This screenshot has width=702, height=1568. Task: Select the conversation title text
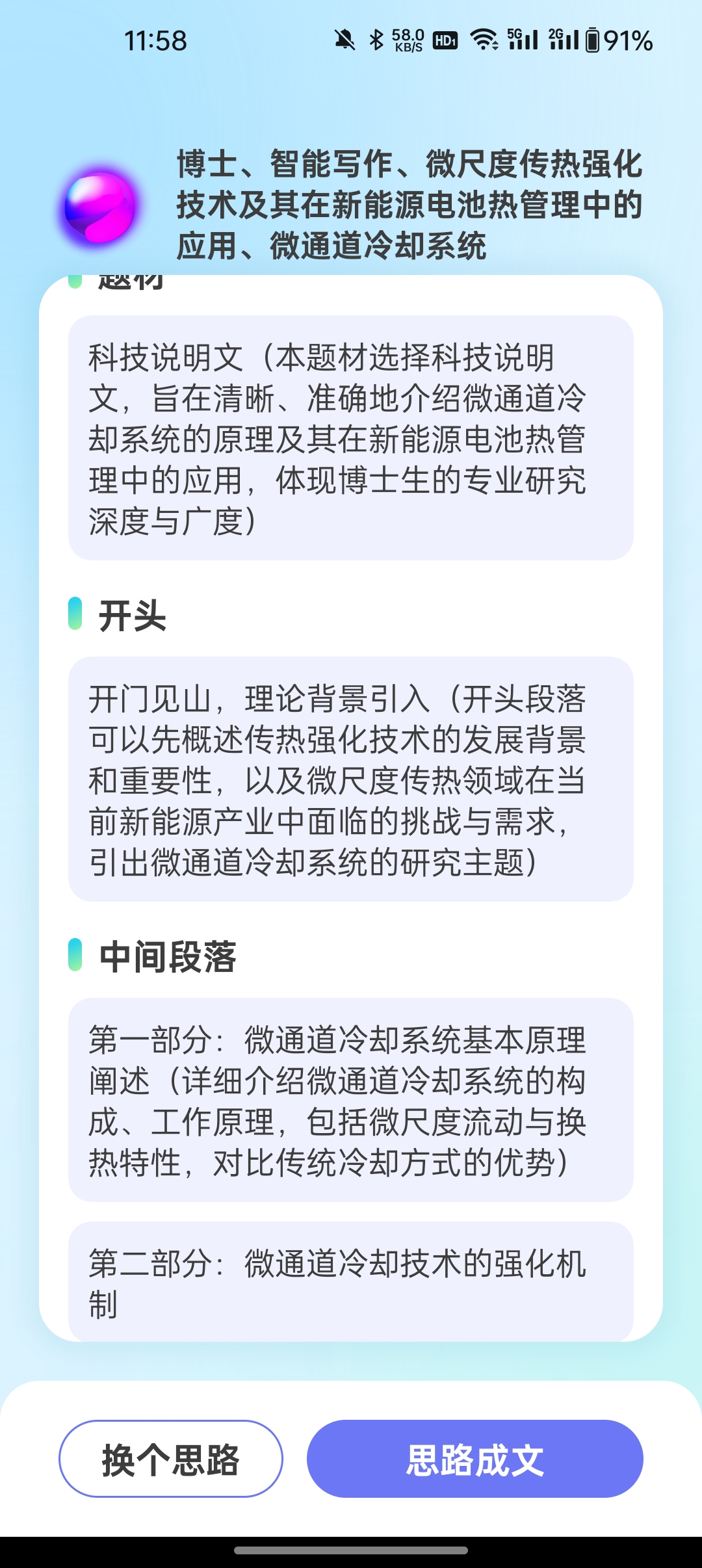coord(408,205)
